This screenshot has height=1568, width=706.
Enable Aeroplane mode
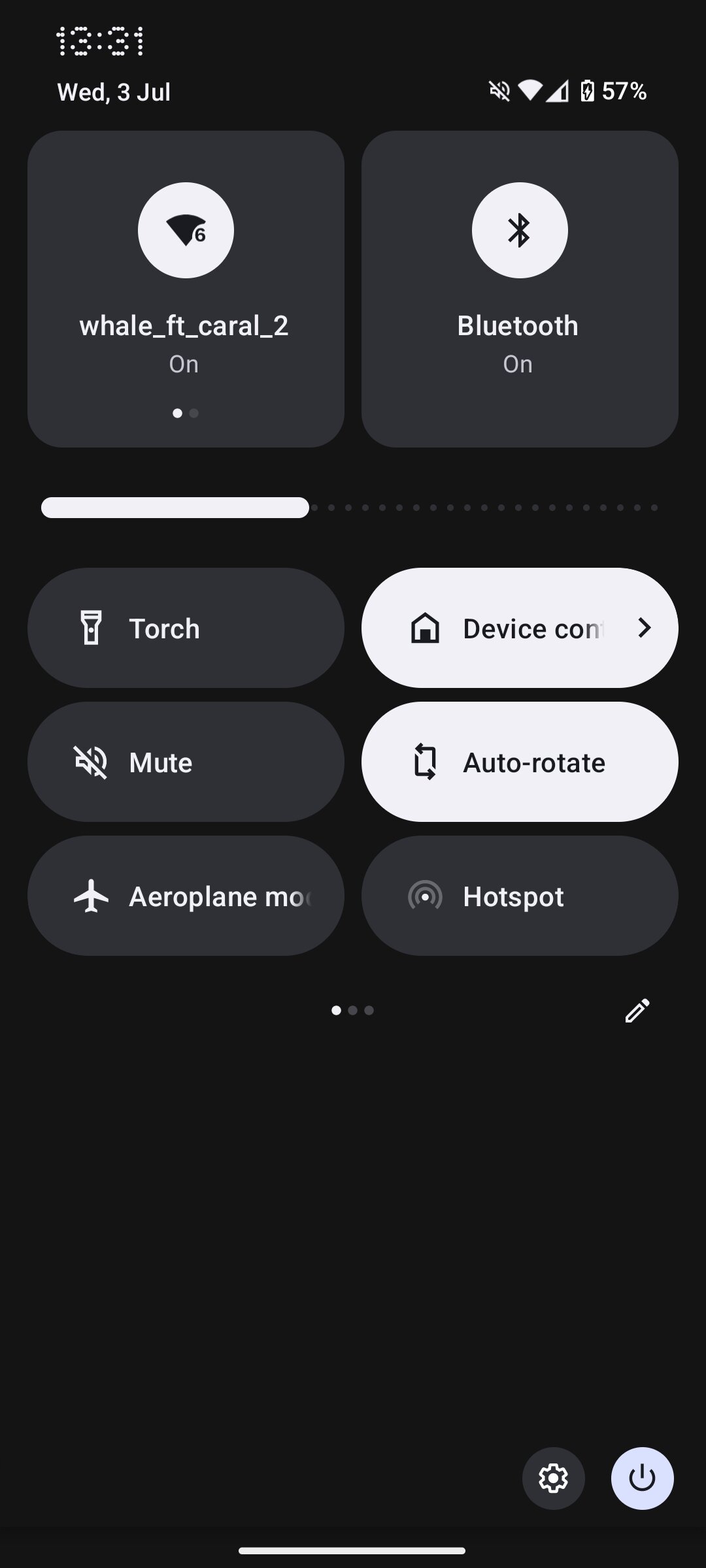click(186, 896)
